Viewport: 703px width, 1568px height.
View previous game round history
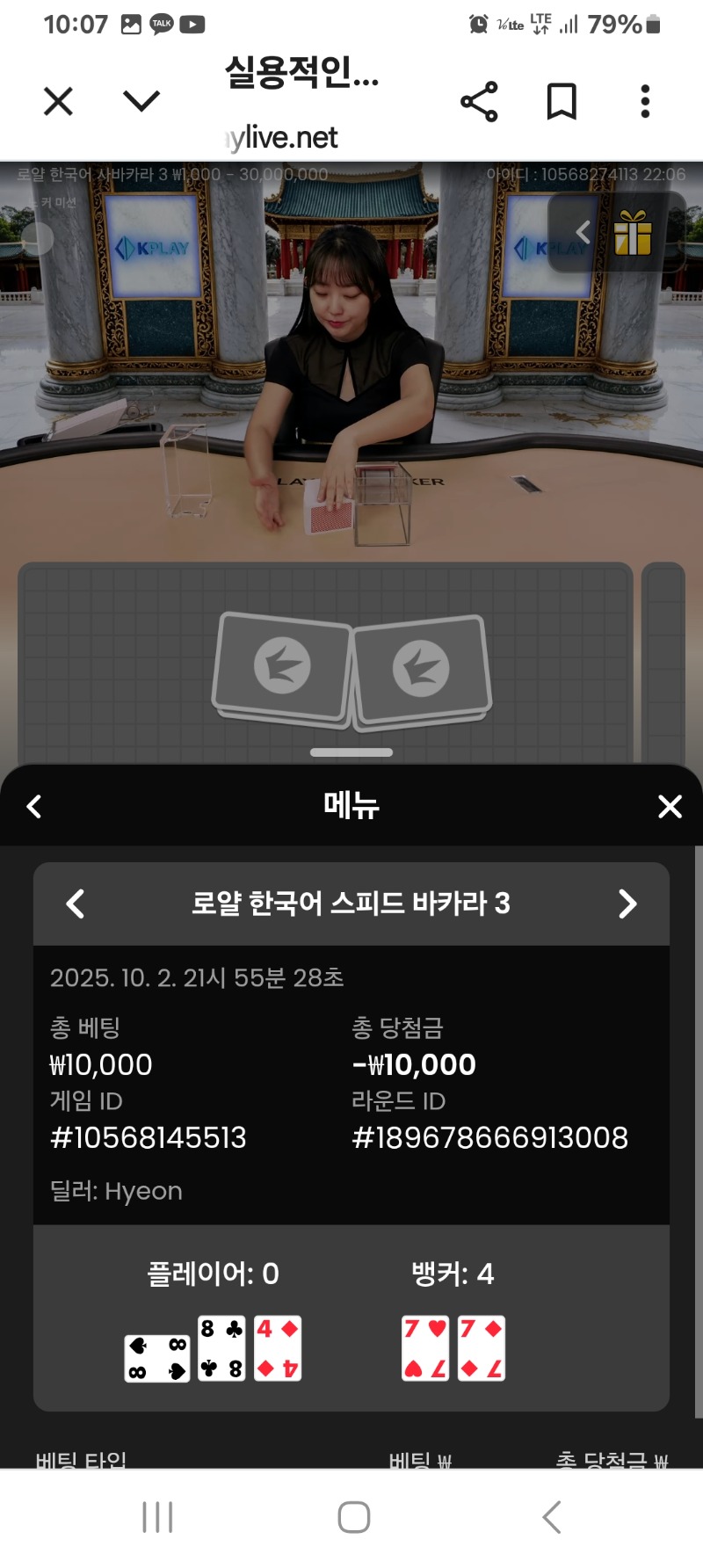coord(76,904)
